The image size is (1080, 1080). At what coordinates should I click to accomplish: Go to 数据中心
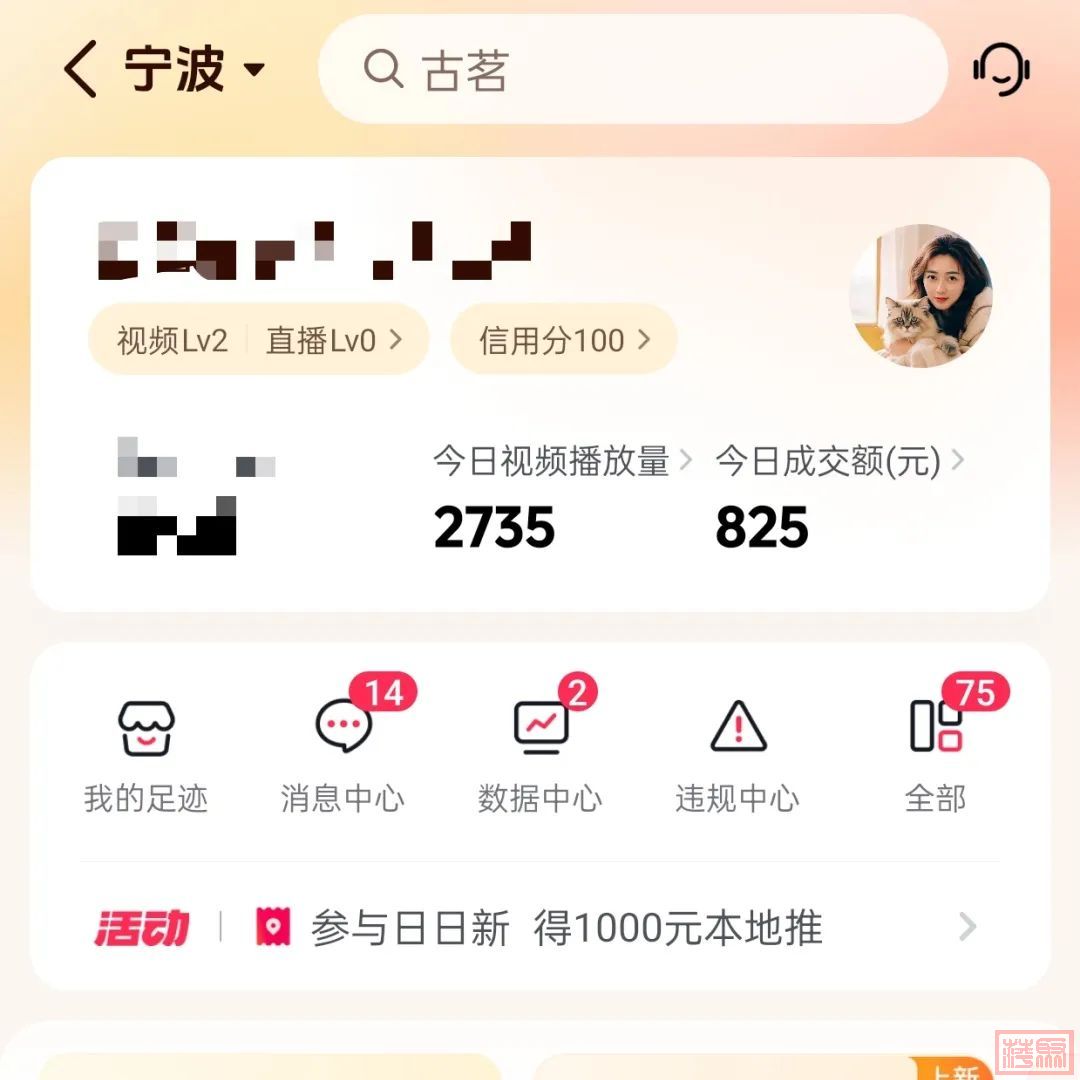[540, 755]
